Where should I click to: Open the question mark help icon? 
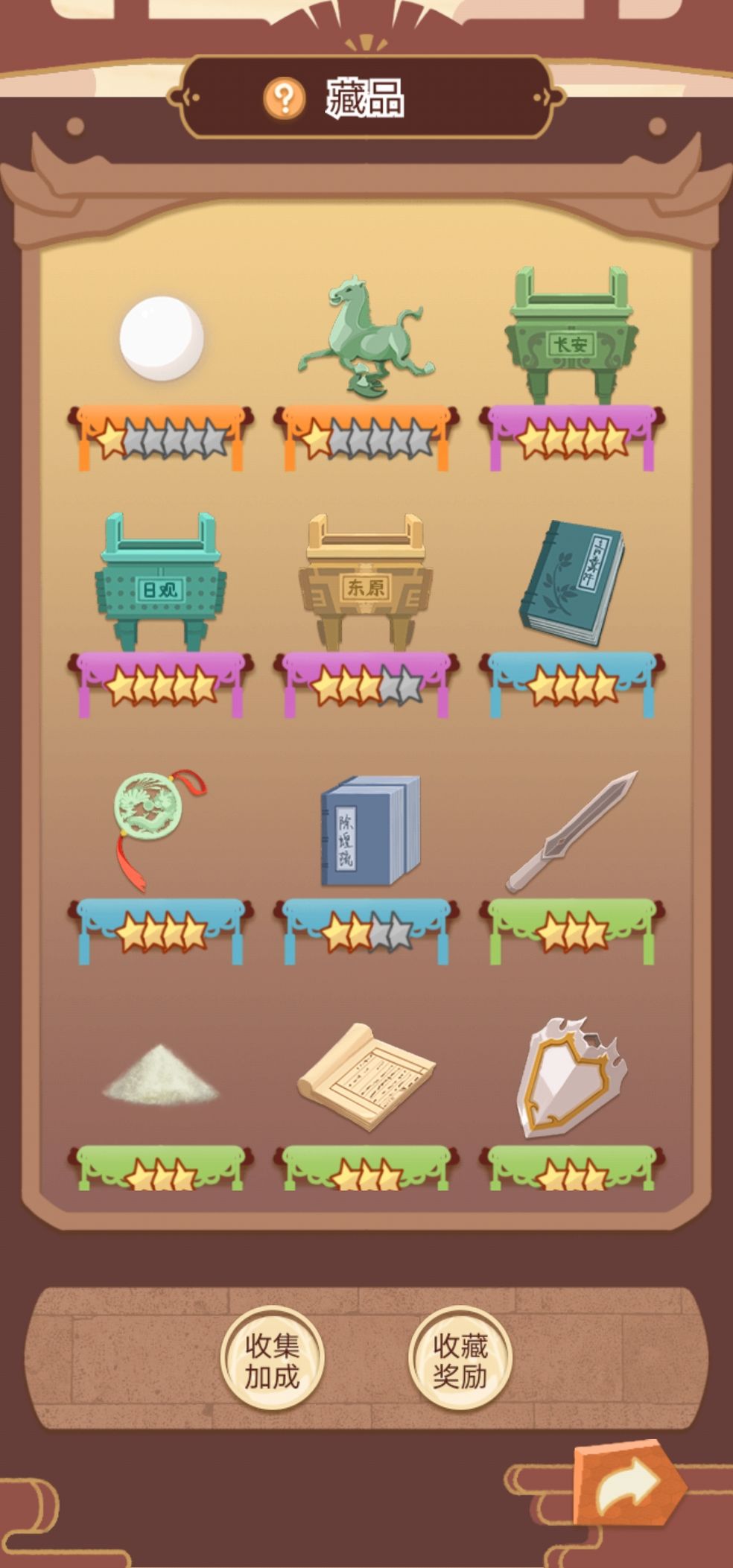tap(284, 98)
